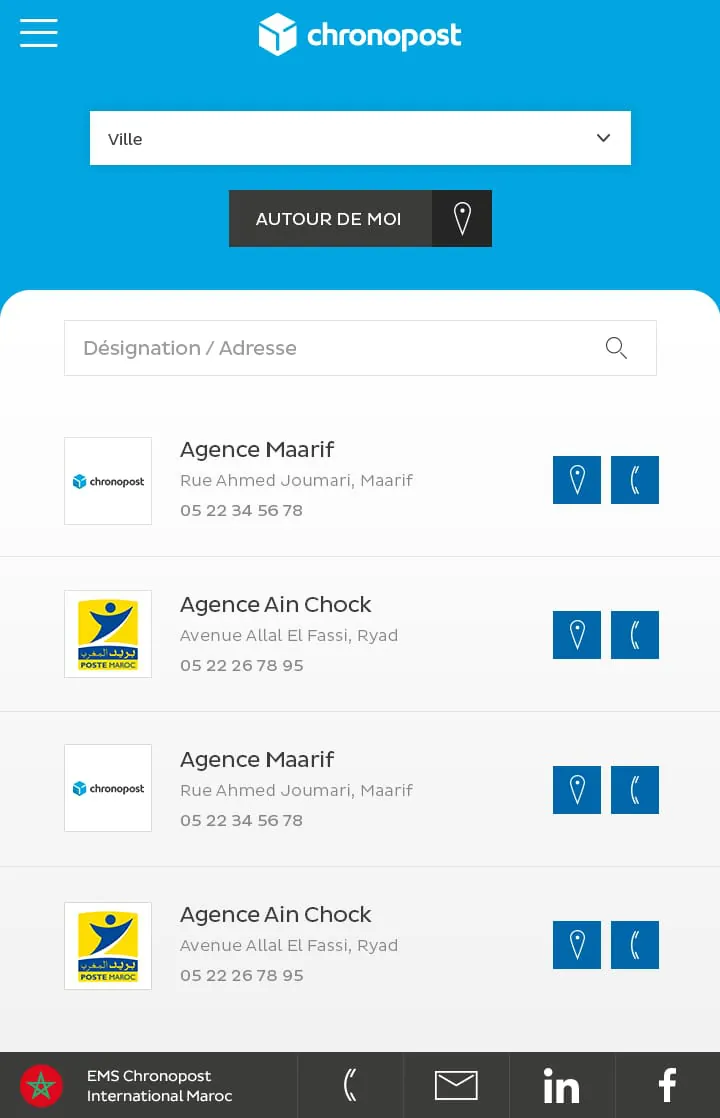Expand the Ville city dropdown
Viewport: 720px width, 1118px height.
(x=360, y=138)
